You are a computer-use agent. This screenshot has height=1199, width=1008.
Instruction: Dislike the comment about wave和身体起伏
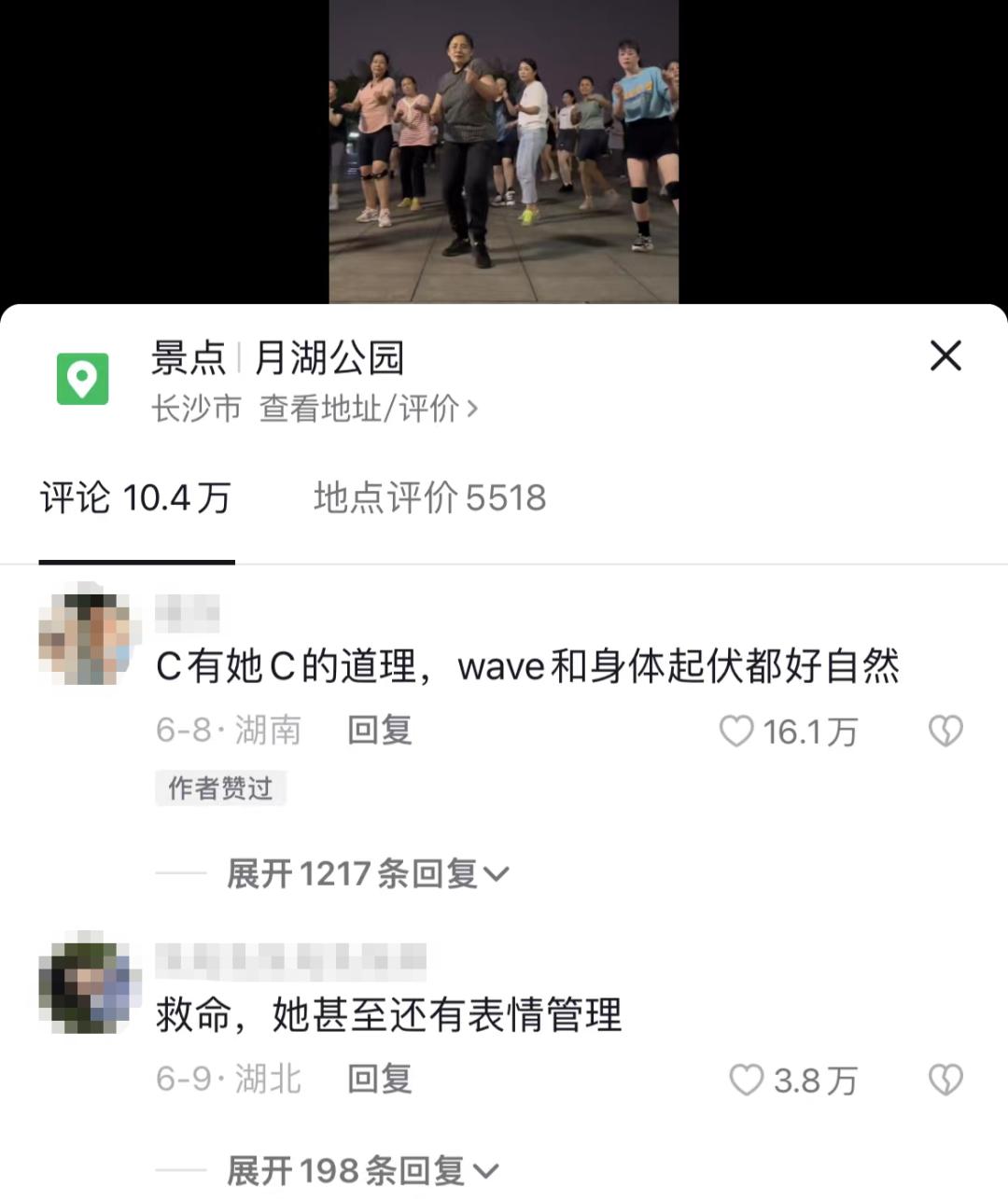pyautogui.click(x=945, y=732)
